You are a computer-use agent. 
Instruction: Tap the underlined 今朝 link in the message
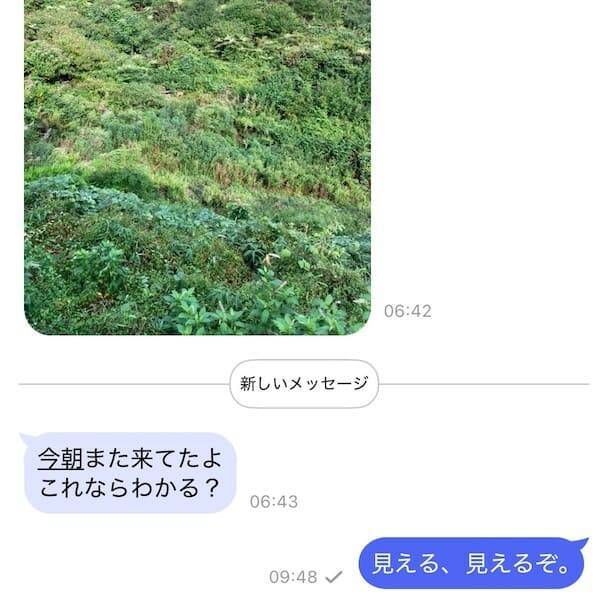pyautogui.click(x=60, y=458)
